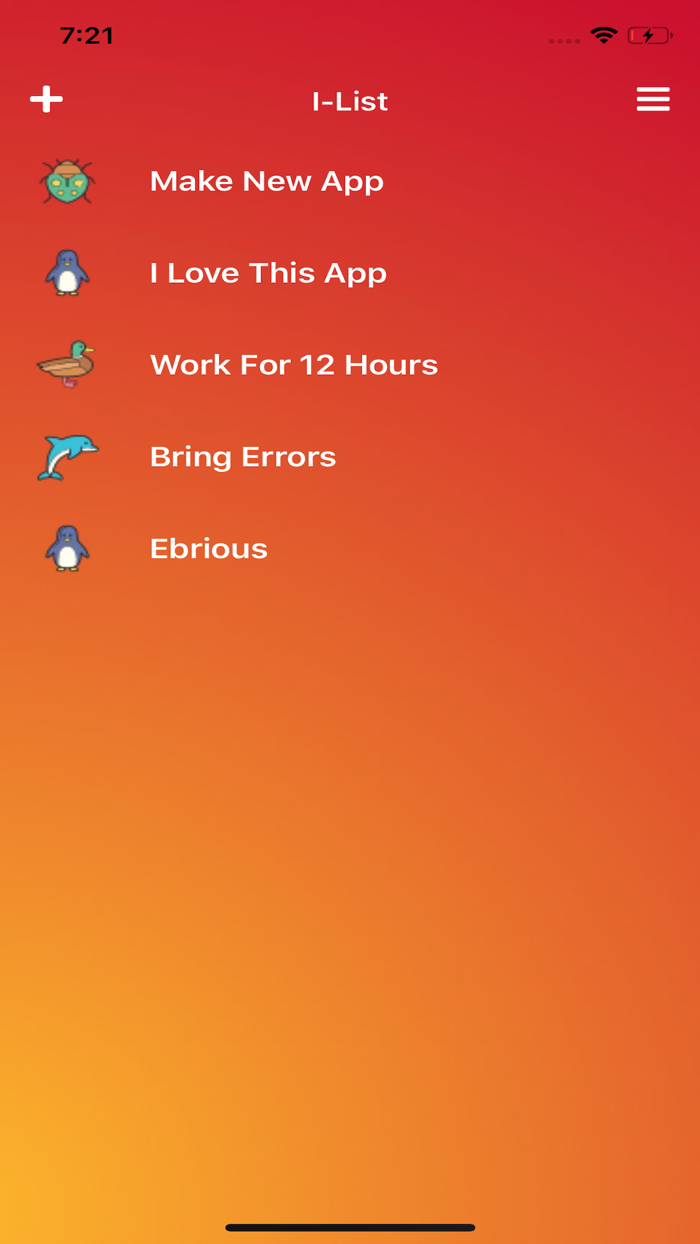700x1244 pixels.
Task: View the Ebrious list entry
Action: pyautogui.click(x=350, y=549)
